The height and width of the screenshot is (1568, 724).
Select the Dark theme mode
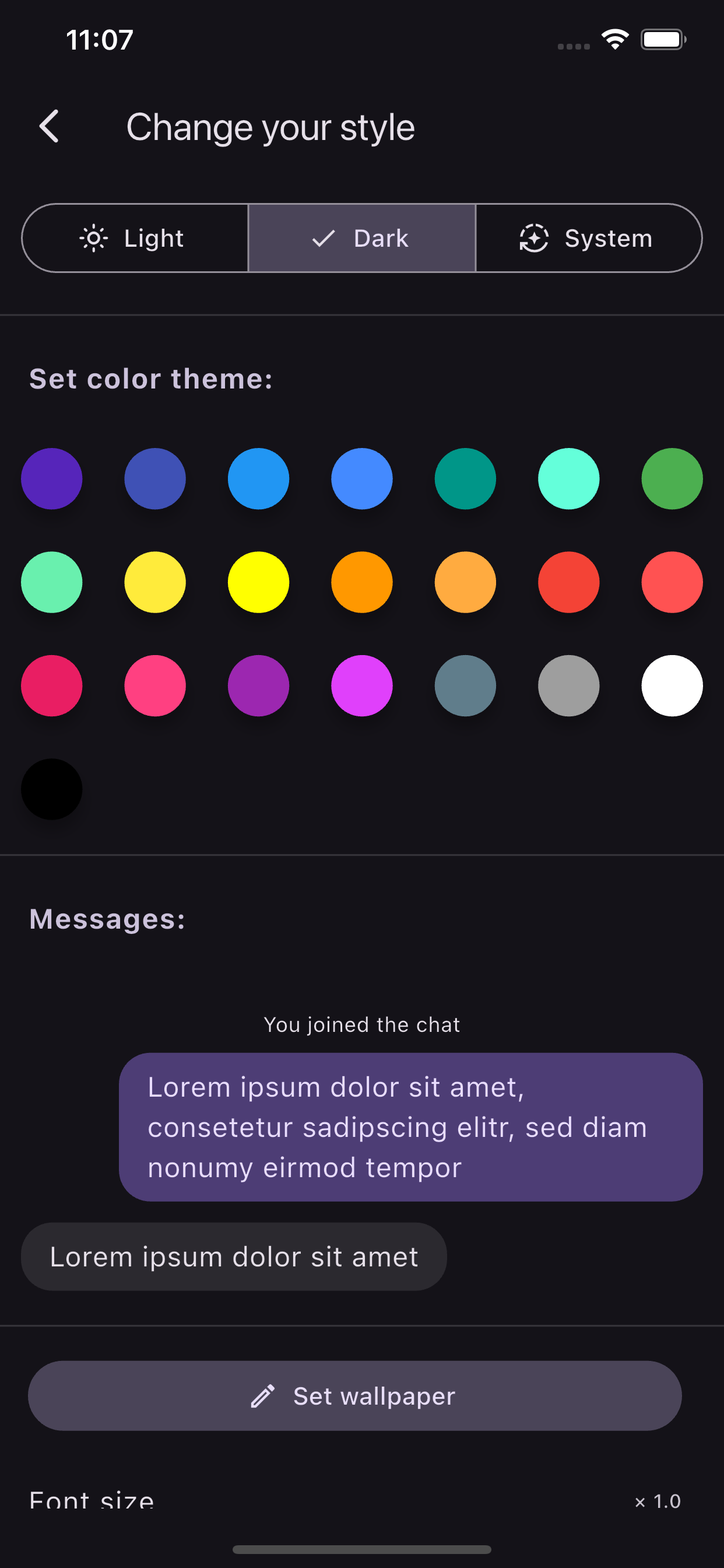click(x=361, y=238)
